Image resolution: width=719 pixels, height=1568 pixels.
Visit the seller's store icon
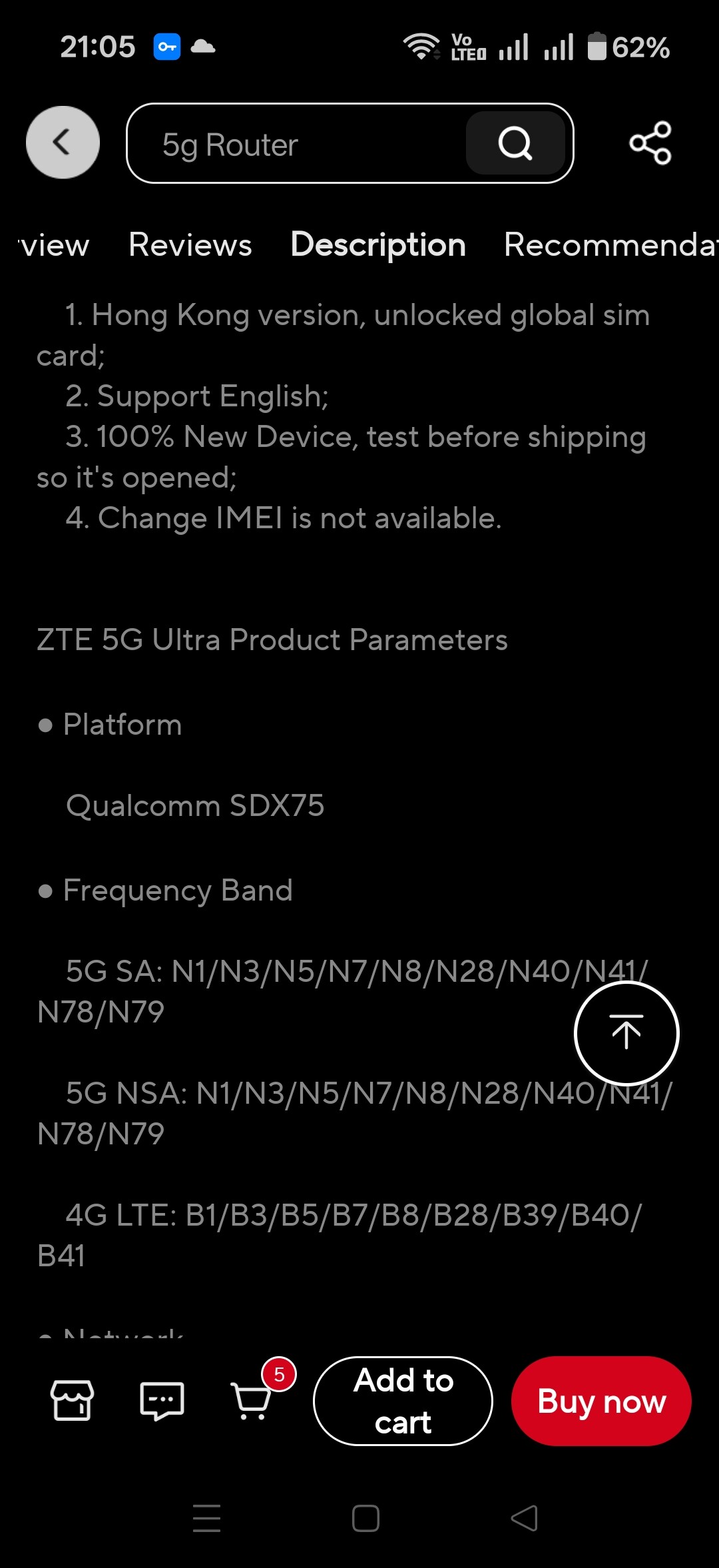coord(72,1399)
